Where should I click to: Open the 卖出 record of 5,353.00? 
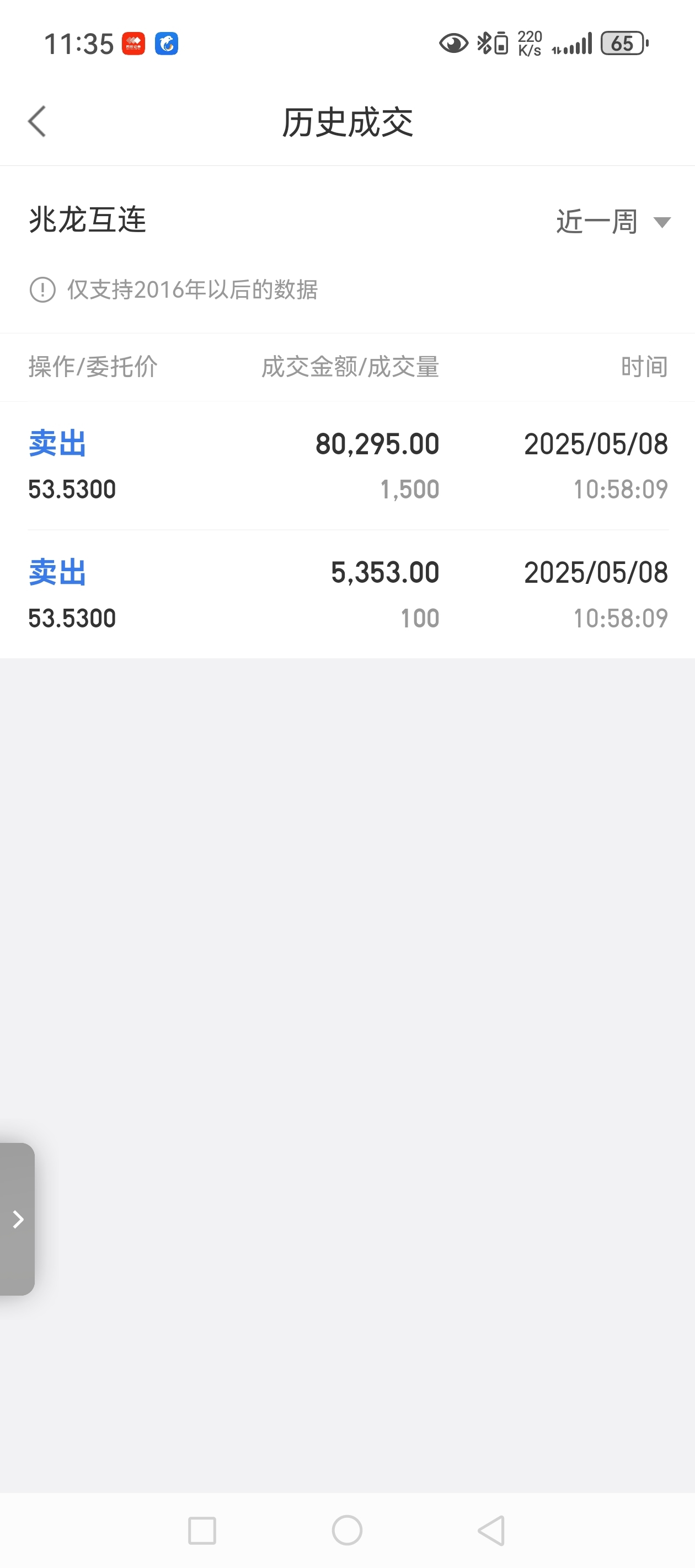point(348,595)
